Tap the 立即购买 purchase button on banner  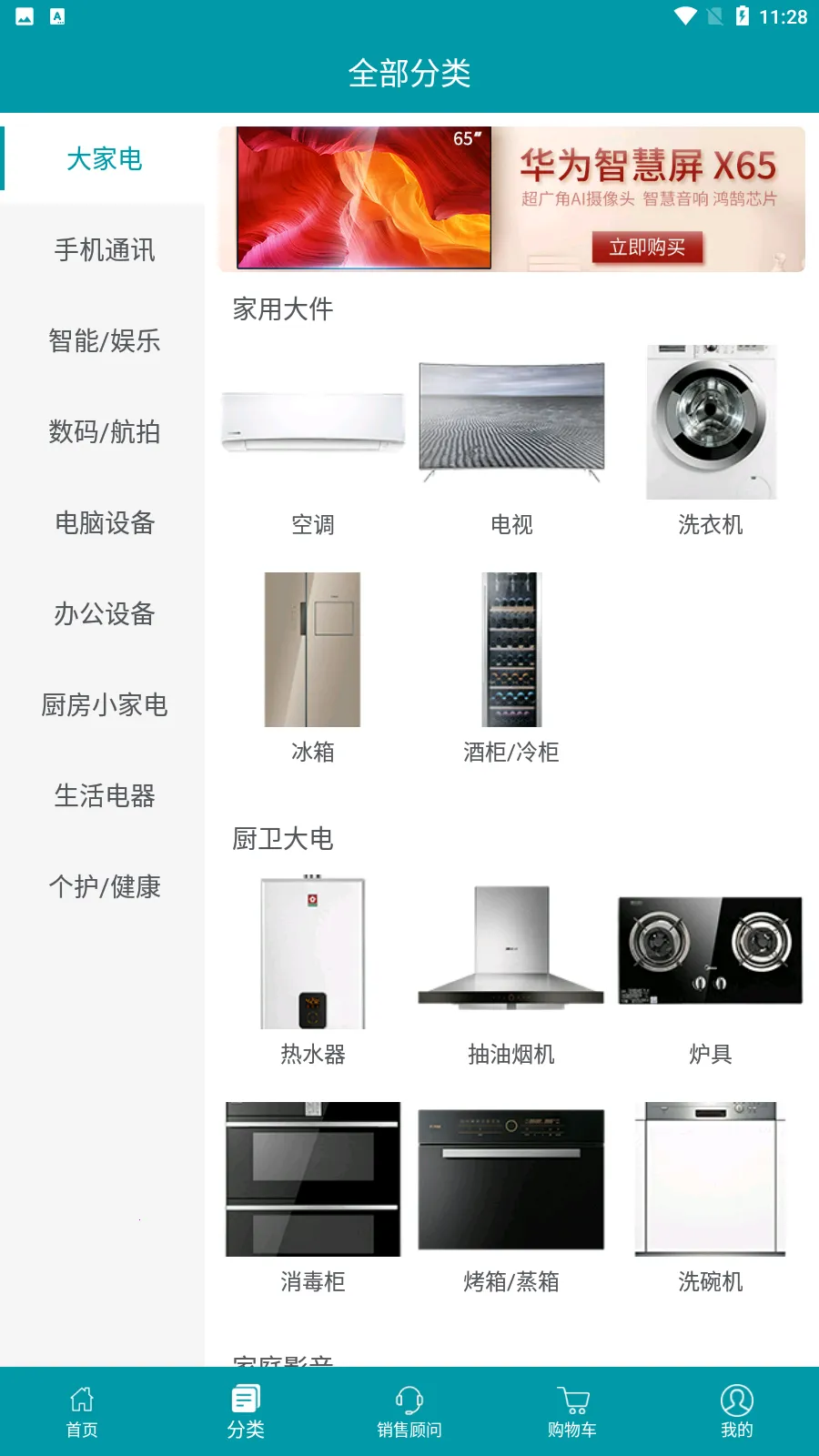[x=647, y=247]
